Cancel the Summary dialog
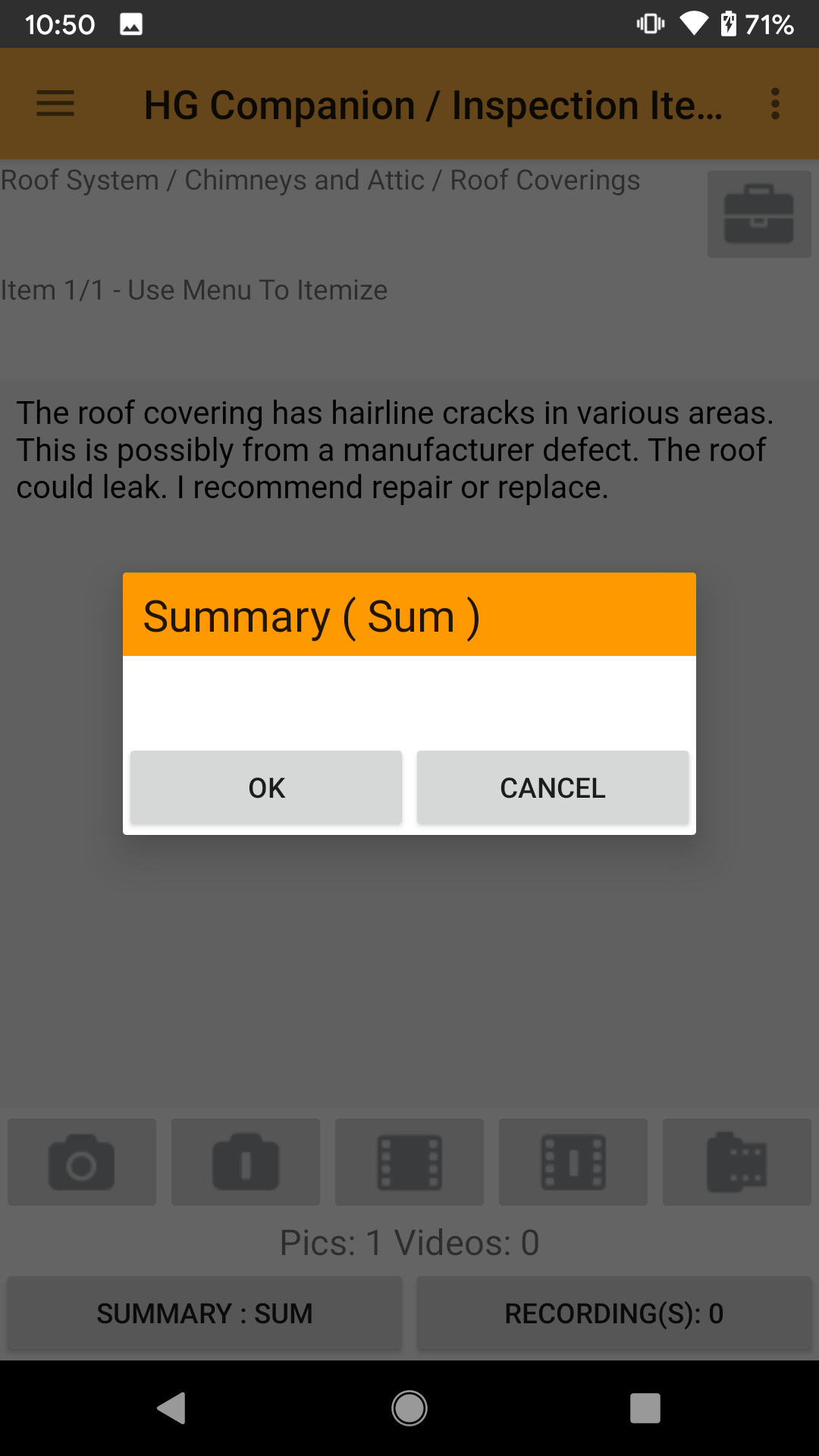Image resolution: width=819 pixels, height=1456 pixels. (552, 787)
